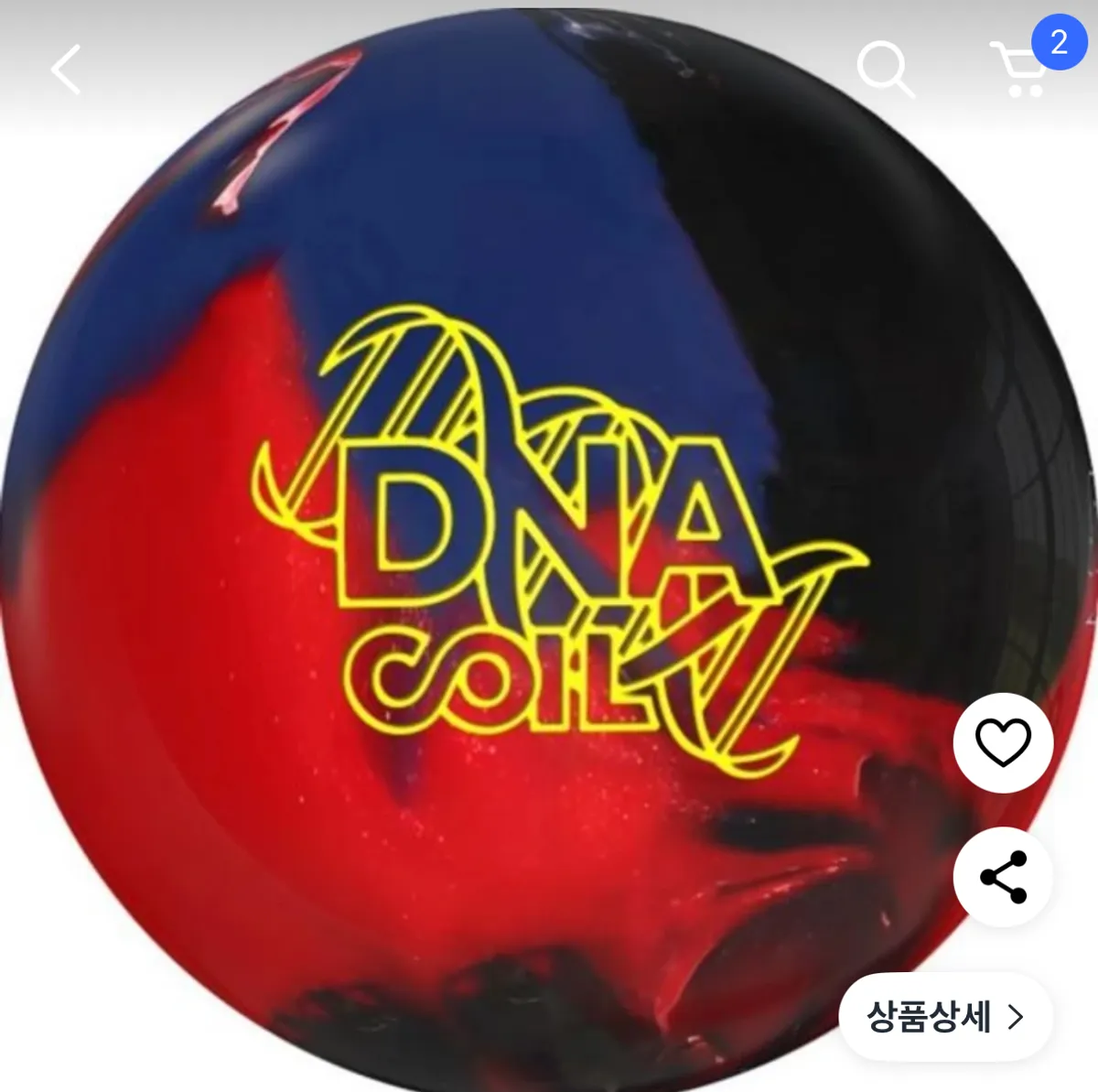Add this product to wishlist with heart
The width and height of the screenshot is (1098, 1092).
click(1003, 742)
